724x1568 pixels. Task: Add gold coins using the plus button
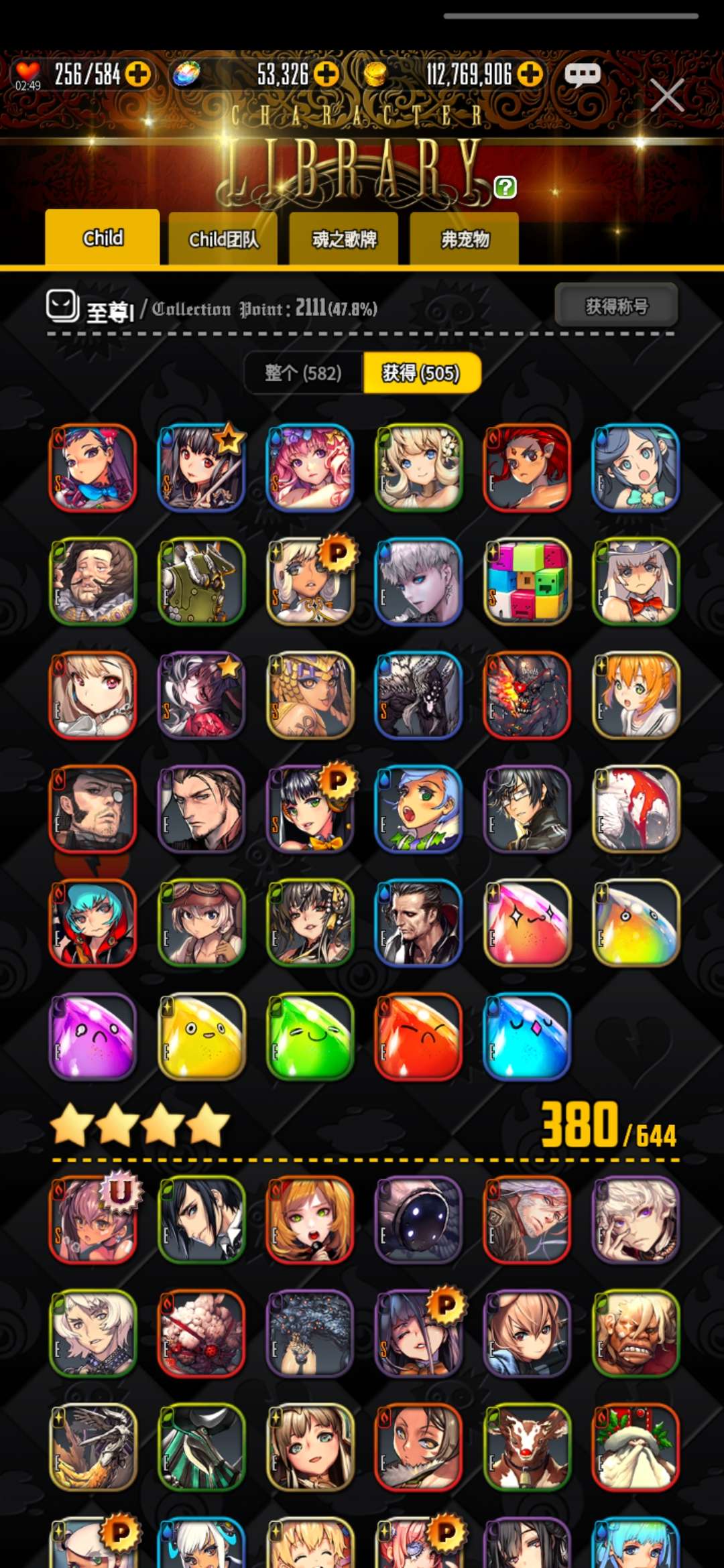530,74
